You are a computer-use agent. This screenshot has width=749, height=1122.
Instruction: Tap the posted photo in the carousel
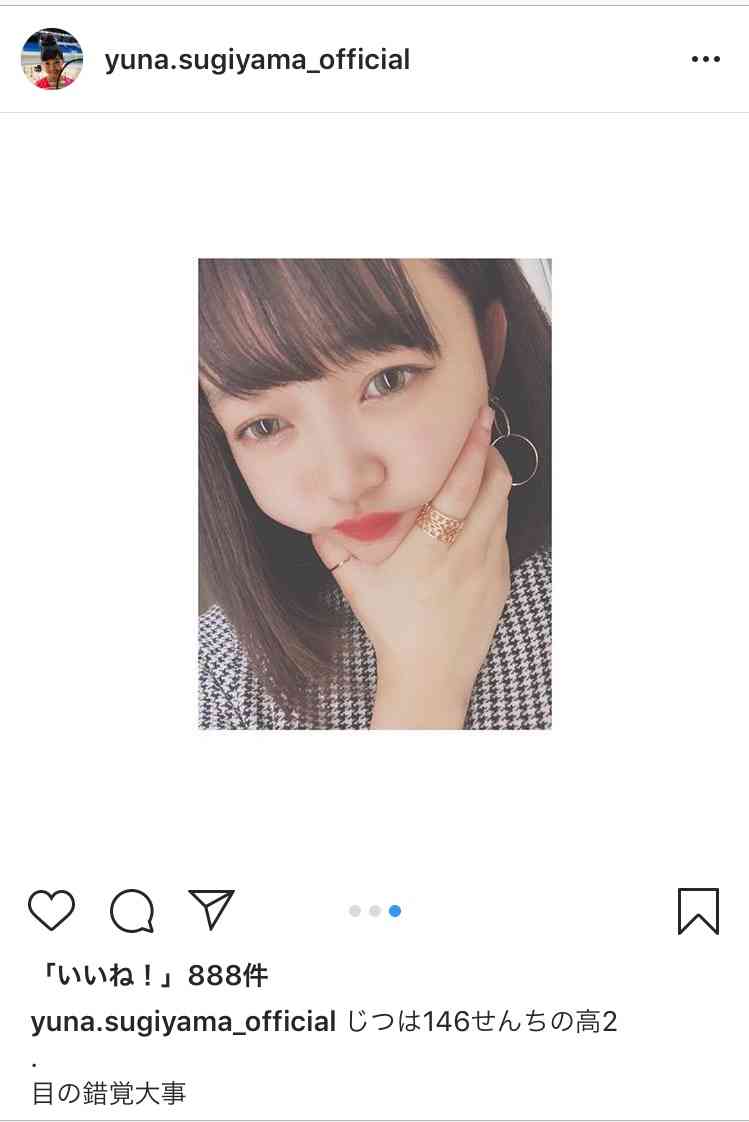click(374, 493)
